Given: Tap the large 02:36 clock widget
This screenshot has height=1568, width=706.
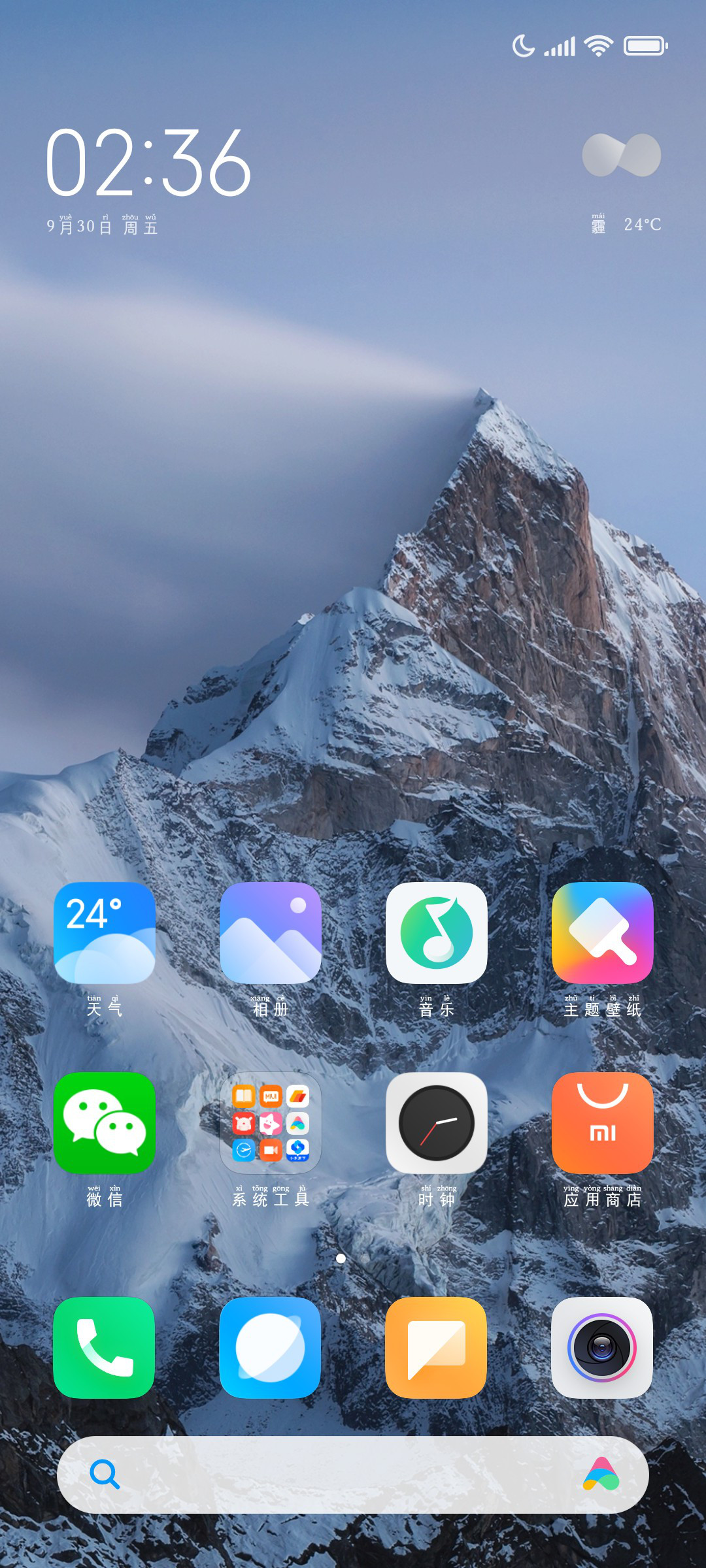Looking at the screenshot, I should point(148,163).
